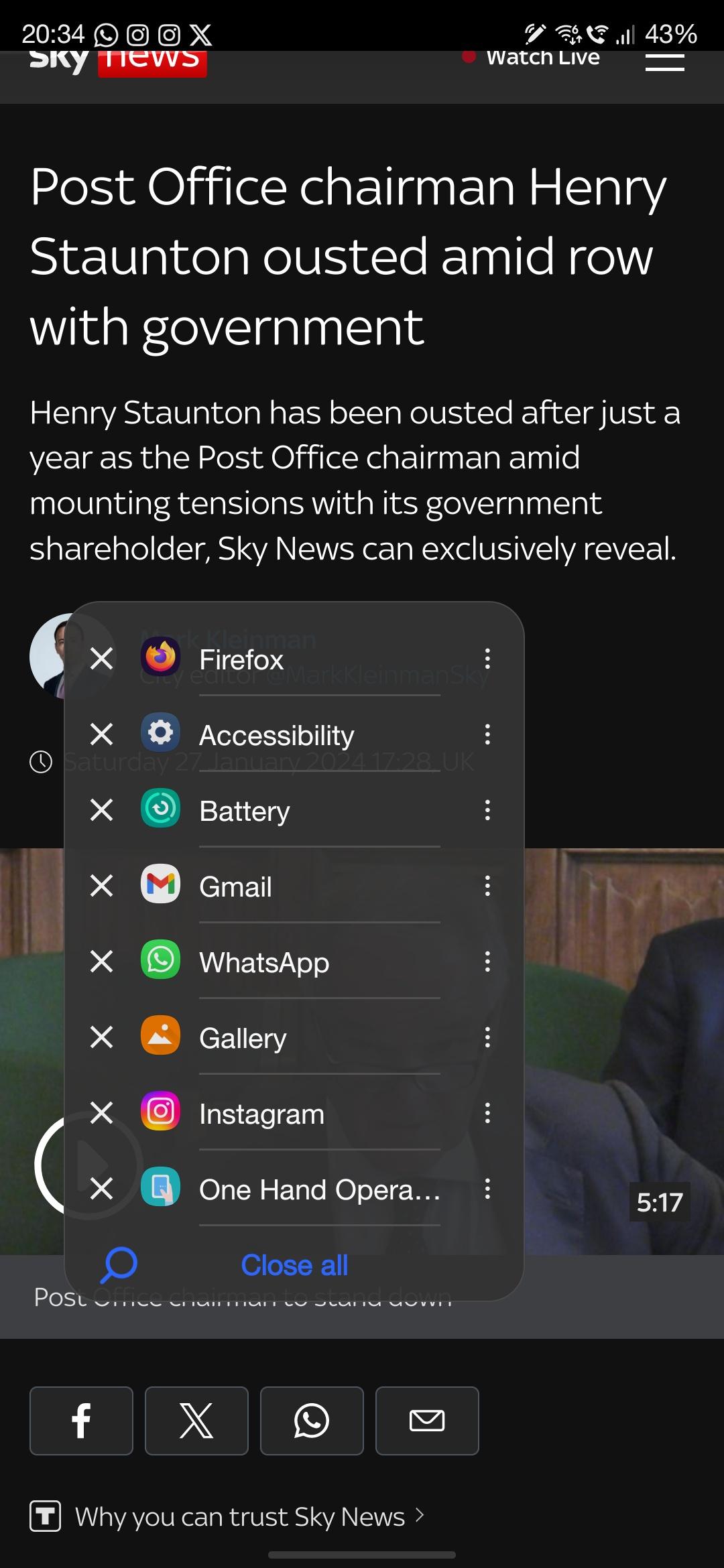This screenshot has height=1568, width=724.
Task: Open the Sky News hamburger menu
Action: pos(664,61)
